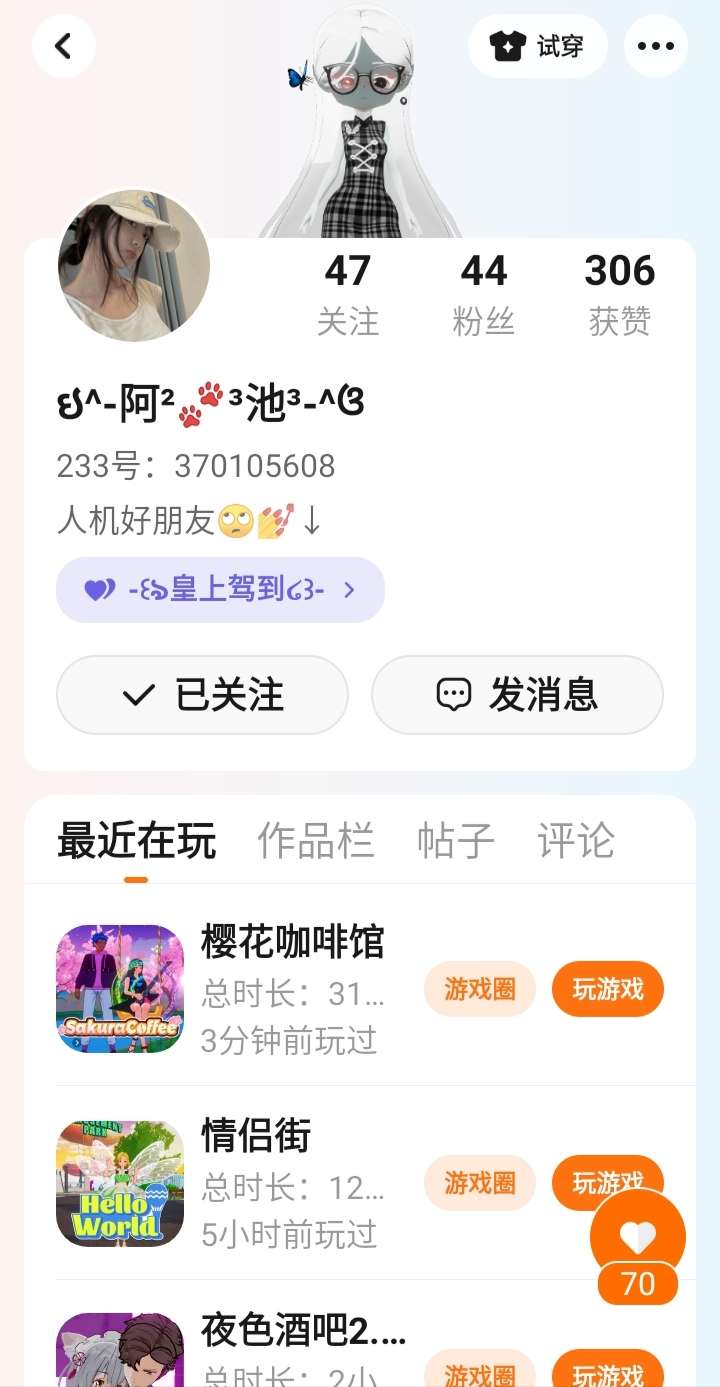Tap the 试穿 outfit try-on button

tap(538, 46)
